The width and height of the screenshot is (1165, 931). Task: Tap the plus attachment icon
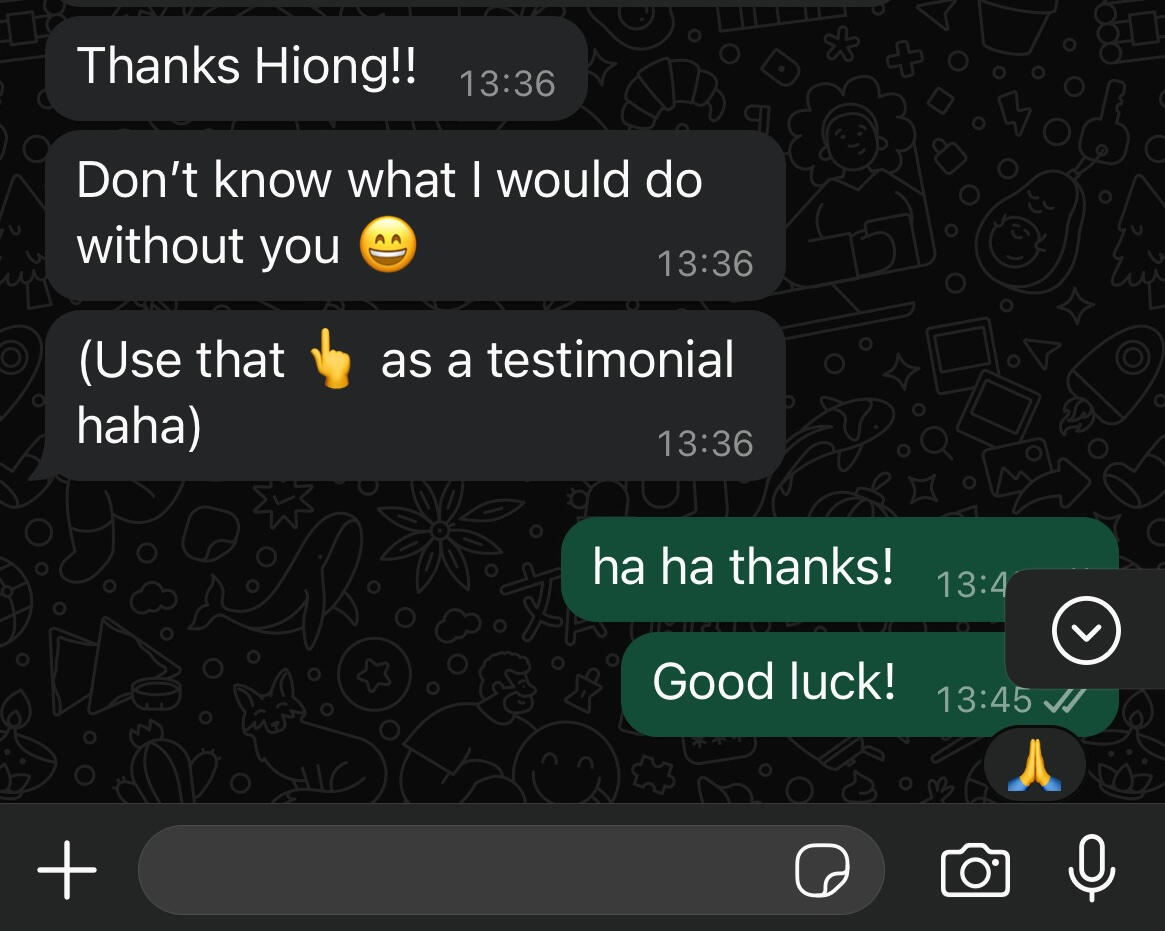coord(67,870)
